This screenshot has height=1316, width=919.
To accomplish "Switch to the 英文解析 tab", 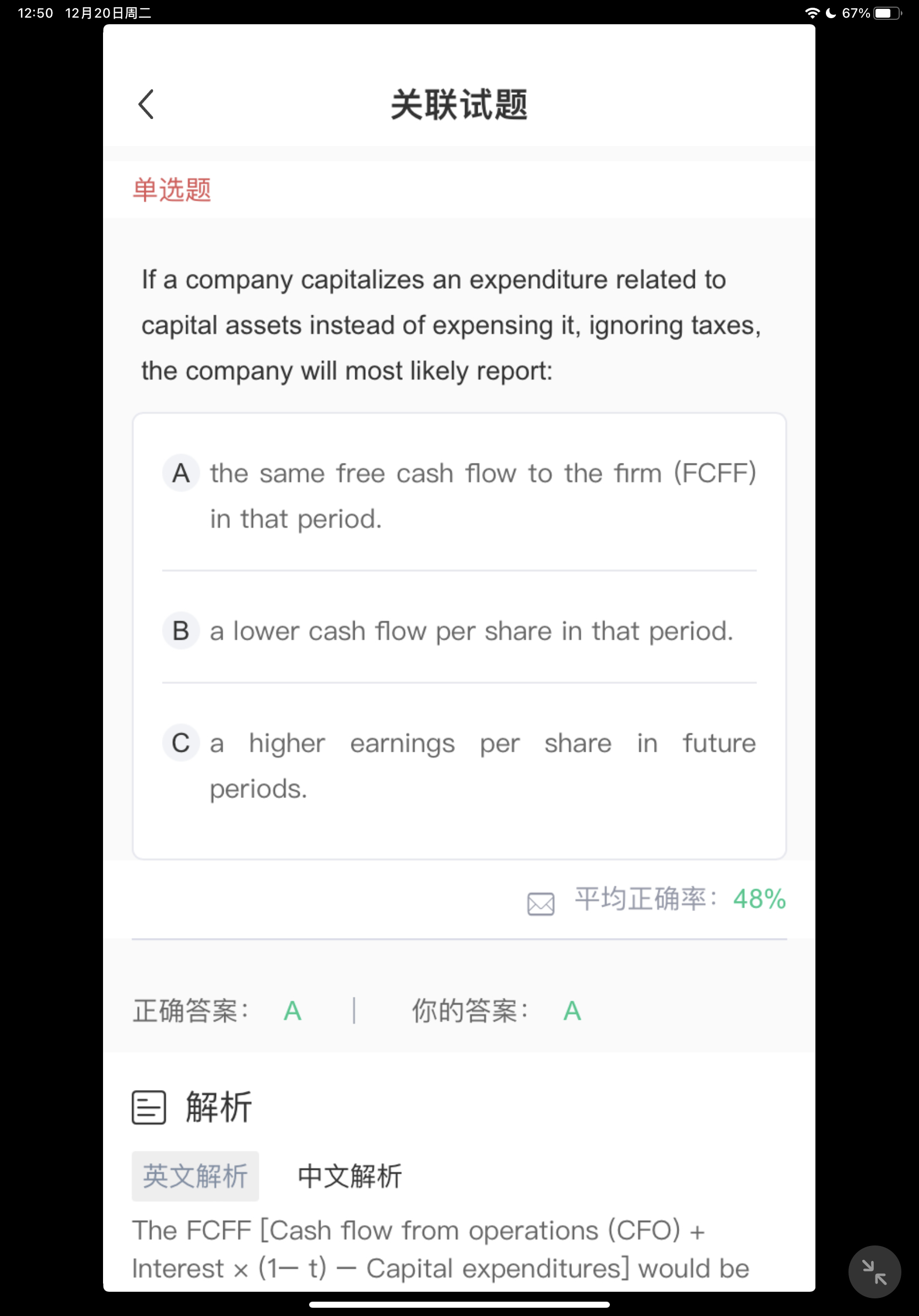I will 195,1176.
